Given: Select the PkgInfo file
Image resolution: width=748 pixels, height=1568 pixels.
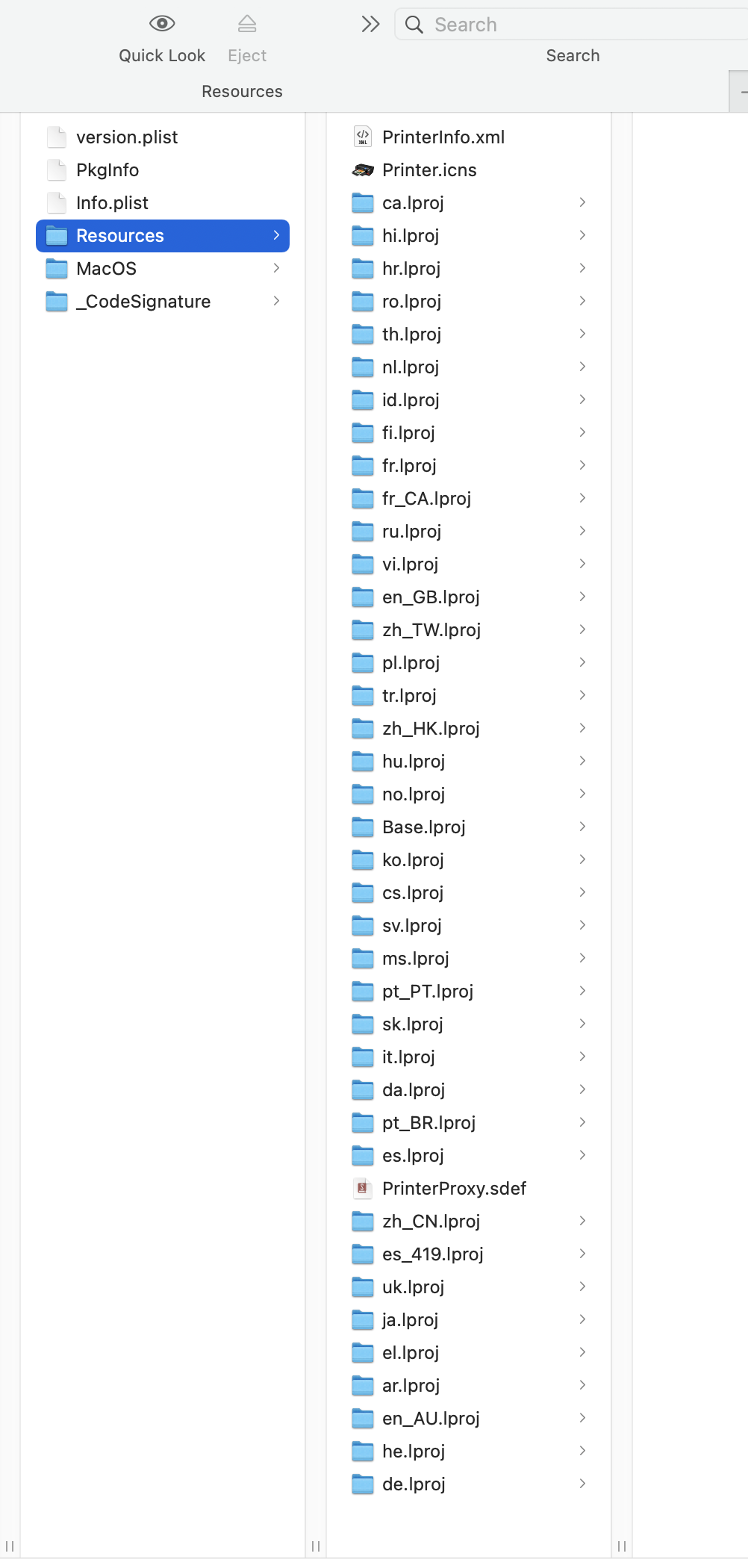Looking at the screenshot, I should pos(107,170).
